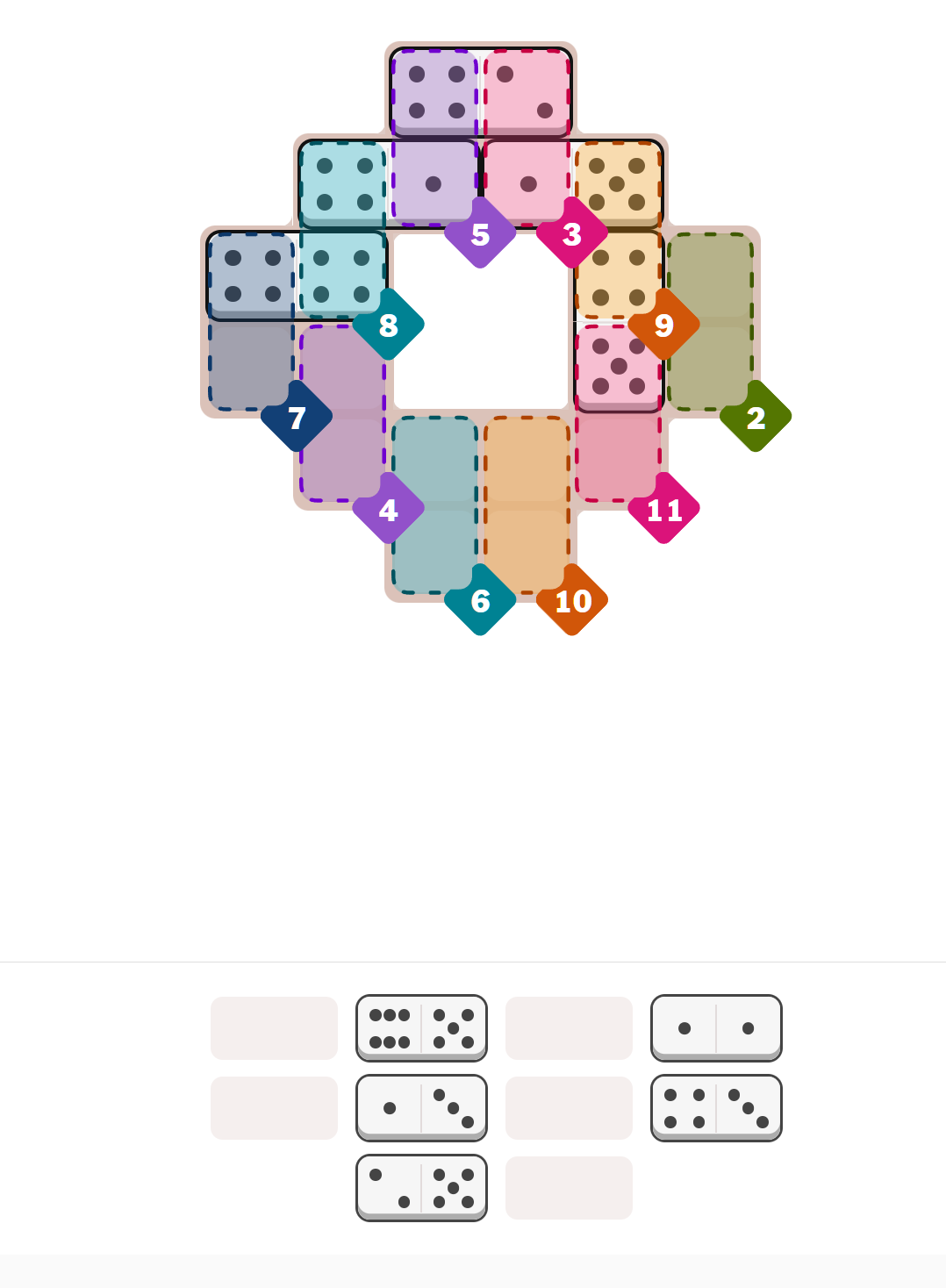
Task: Tap the placed vertical four-five domino
Action: pyautogui.click(x=619, y=320)
